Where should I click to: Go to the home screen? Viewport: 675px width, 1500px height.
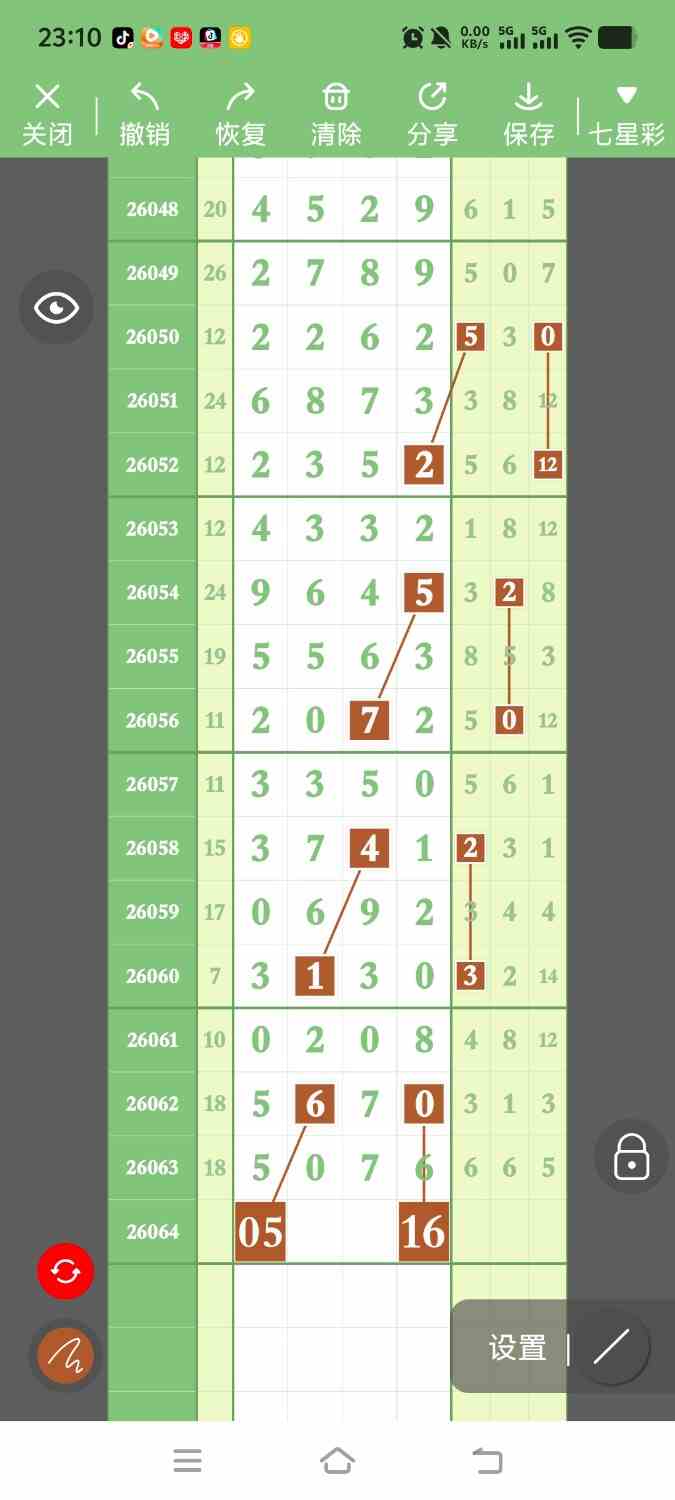pyautogui.click(x=337, y=1461)
